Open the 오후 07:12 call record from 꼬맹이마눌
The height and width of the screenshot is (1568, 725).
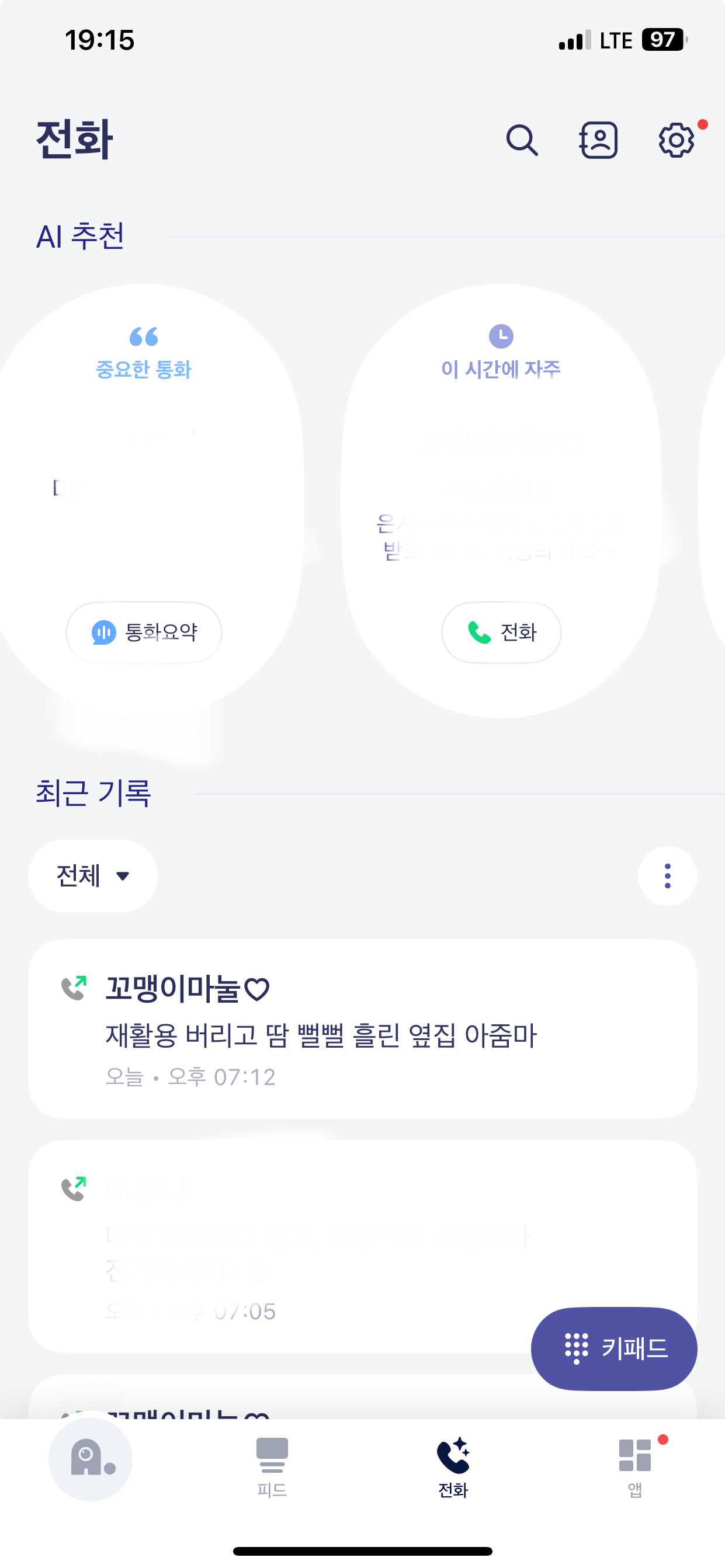tap(362, 1029)
